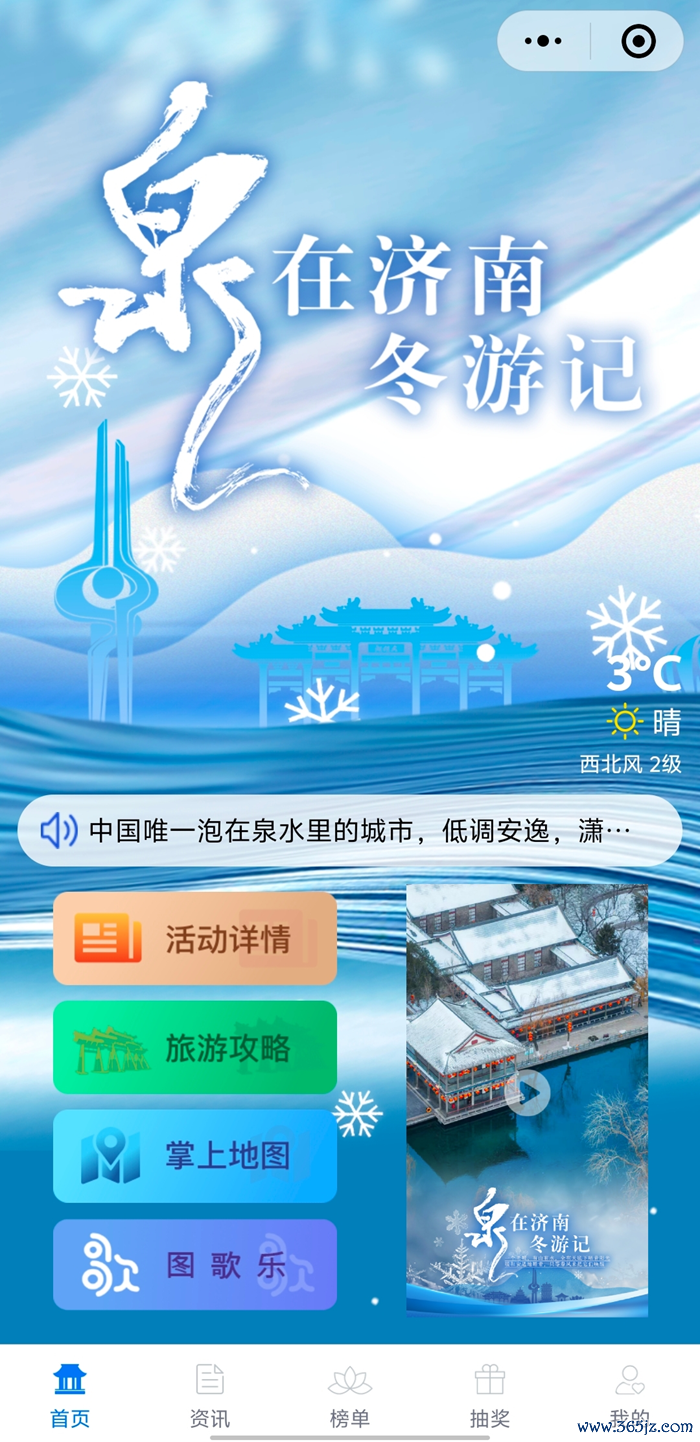700x1442 pixels.
Task: Close the mini program with the circle button
Action: coord(638,41)
